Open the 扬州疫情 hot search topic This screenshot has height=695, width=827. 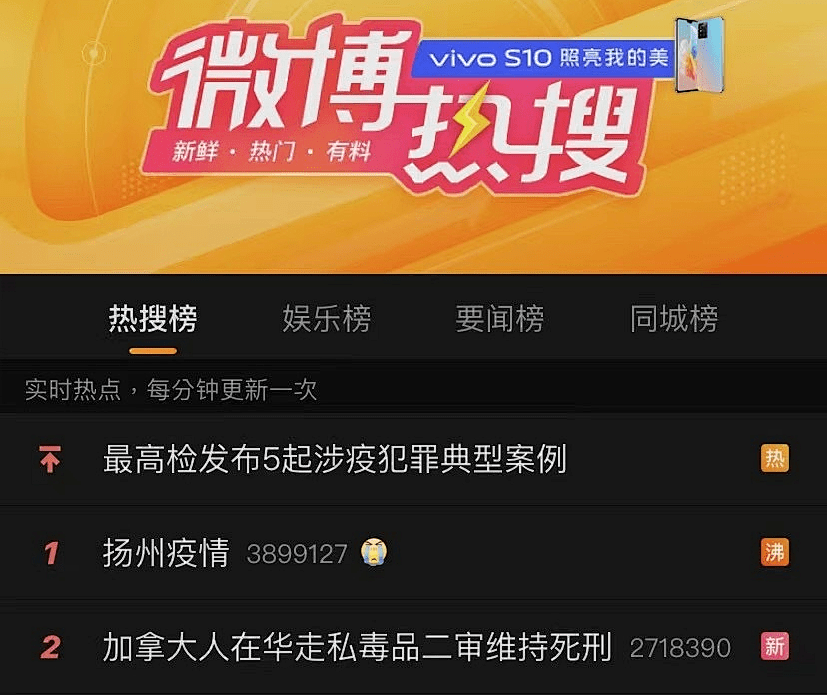(166, 553)
